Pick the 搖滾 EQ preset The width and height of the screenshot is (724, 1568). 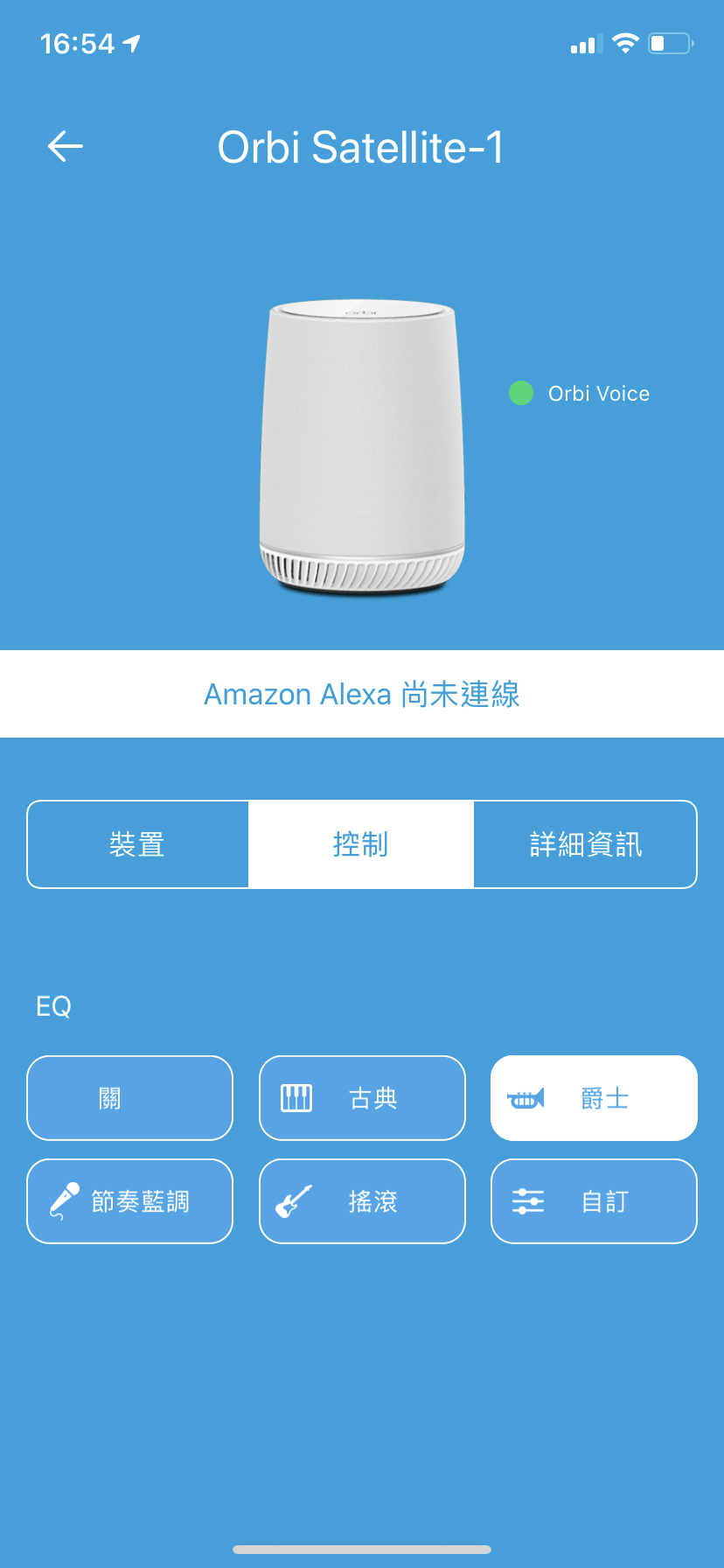(x=362, y=1201)
